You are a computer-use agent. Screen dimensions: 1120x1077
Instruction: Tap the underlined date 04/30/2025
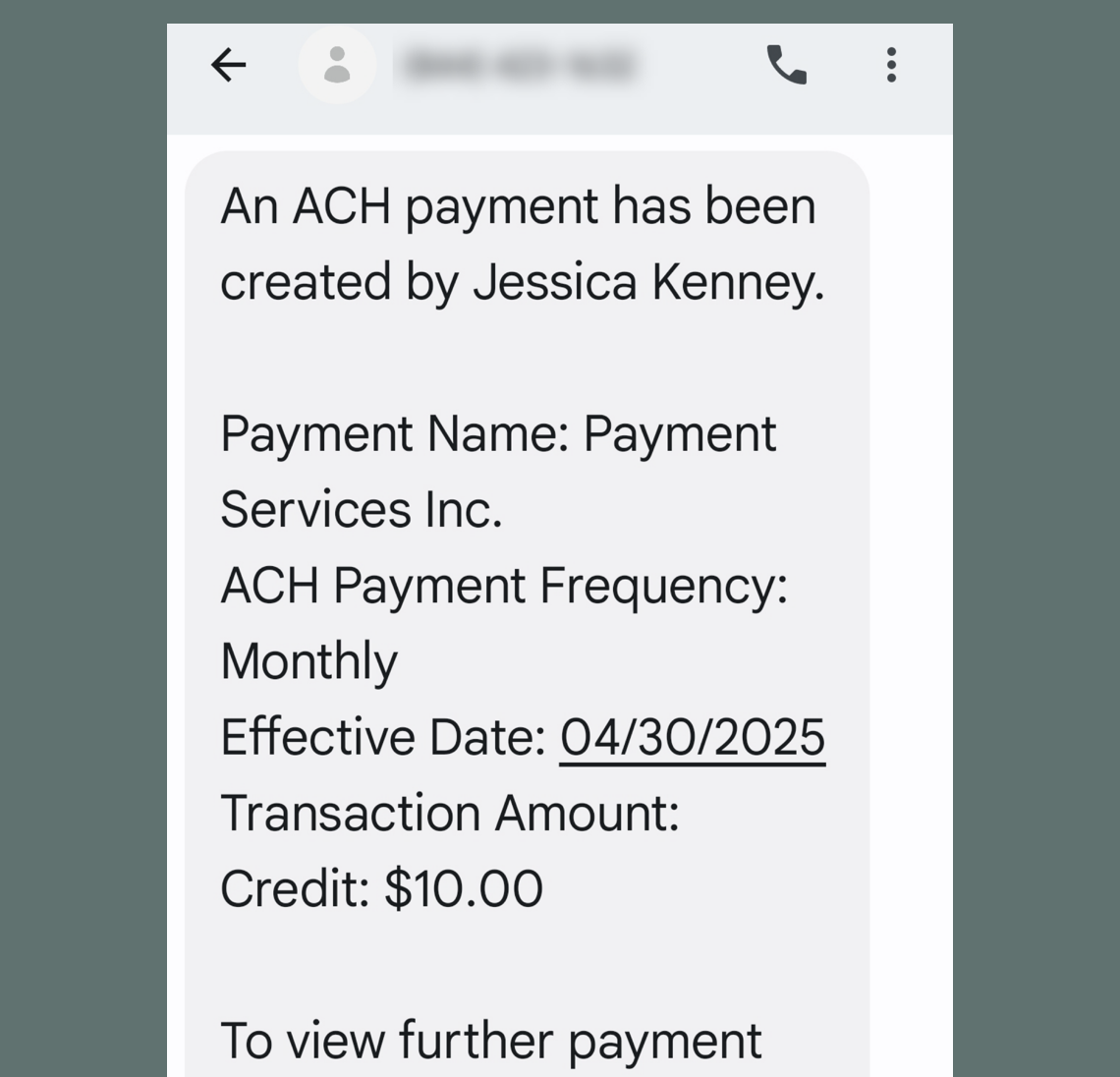693,737
